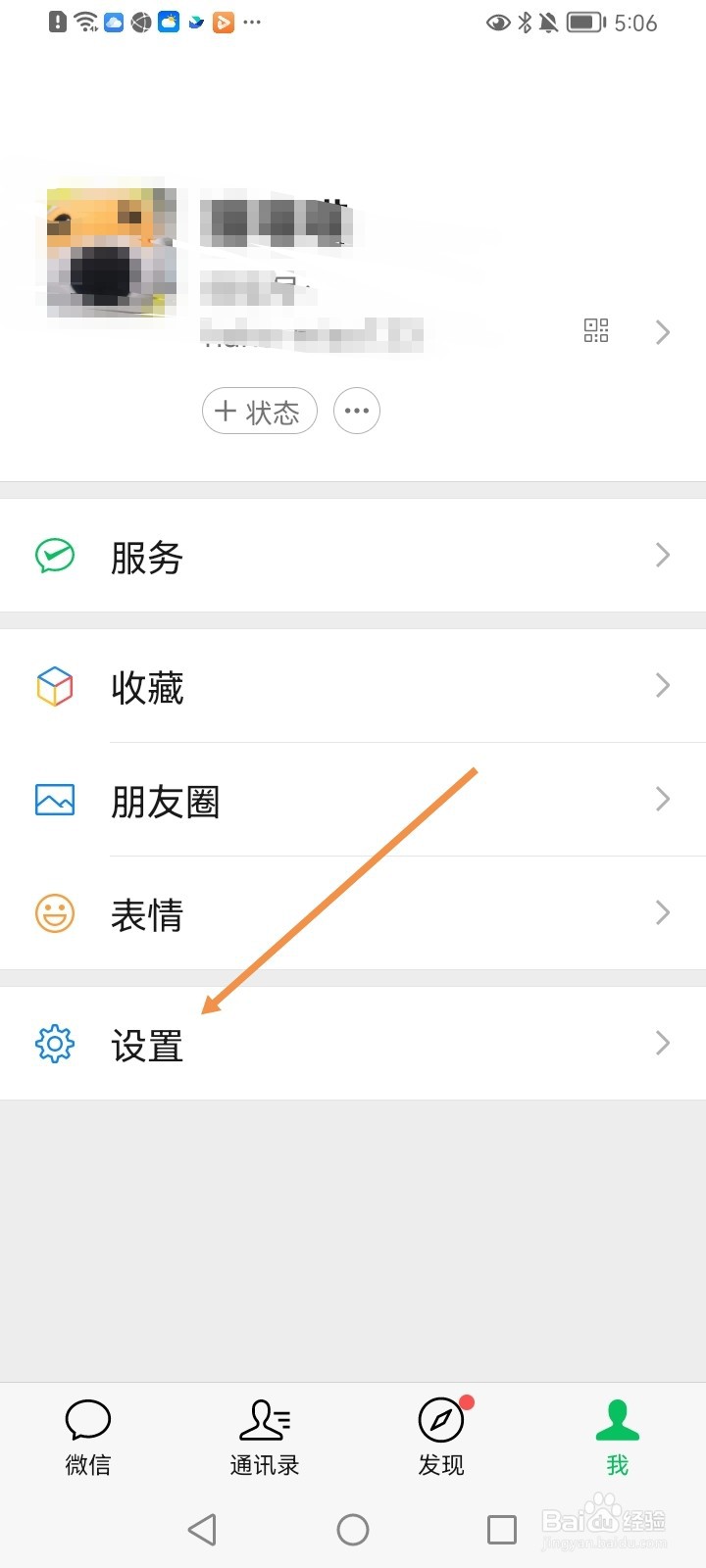Tap the triangular back navigation button
Image resolution: width=706 pixels, height=1568 pixels.
[x=202, y=1528]
